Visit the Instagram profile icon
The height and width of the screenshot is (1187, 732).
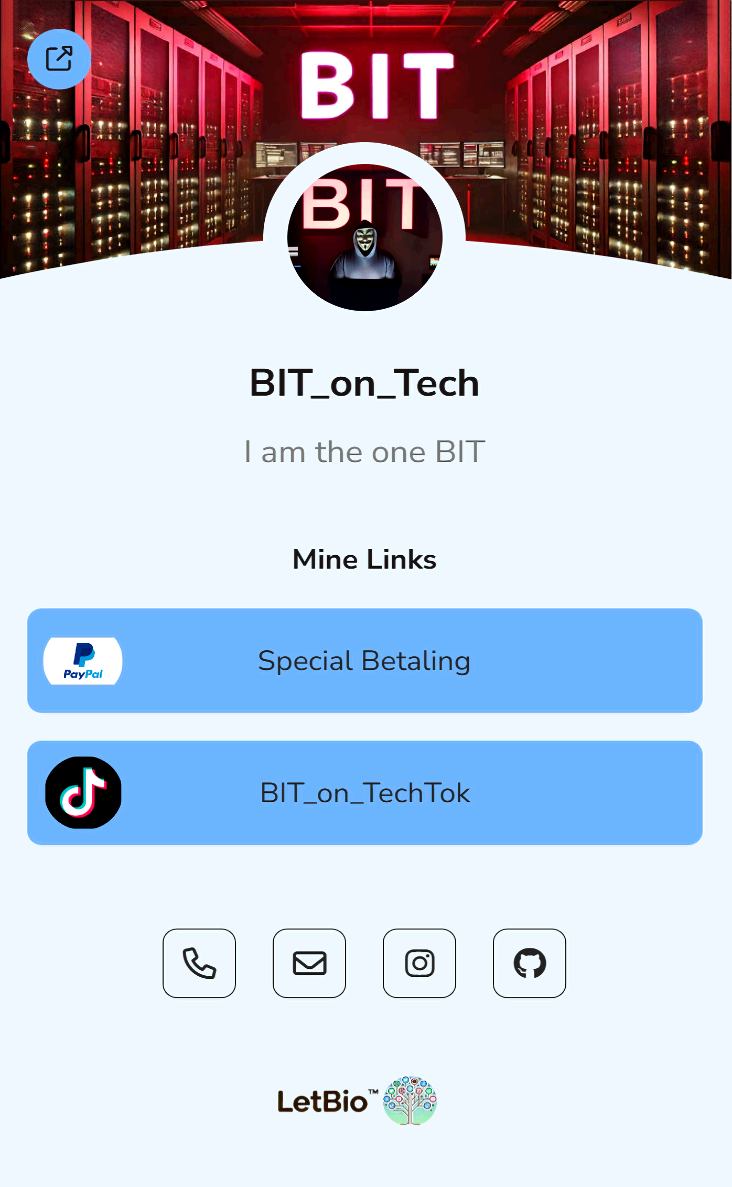[419, 963]
